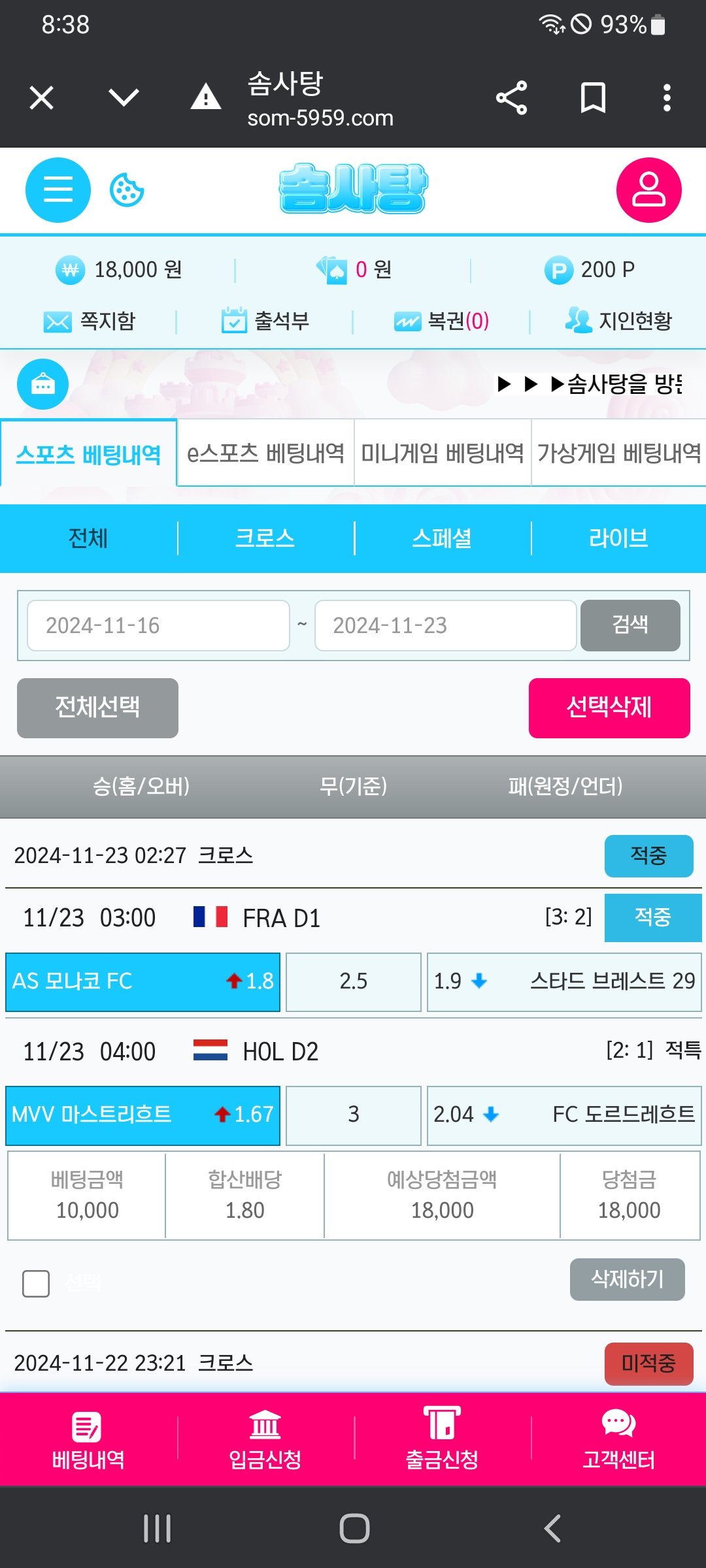Check the 선택 checkbox for this bet
The image size is (706, 1568).
(x=36, y=1284)
